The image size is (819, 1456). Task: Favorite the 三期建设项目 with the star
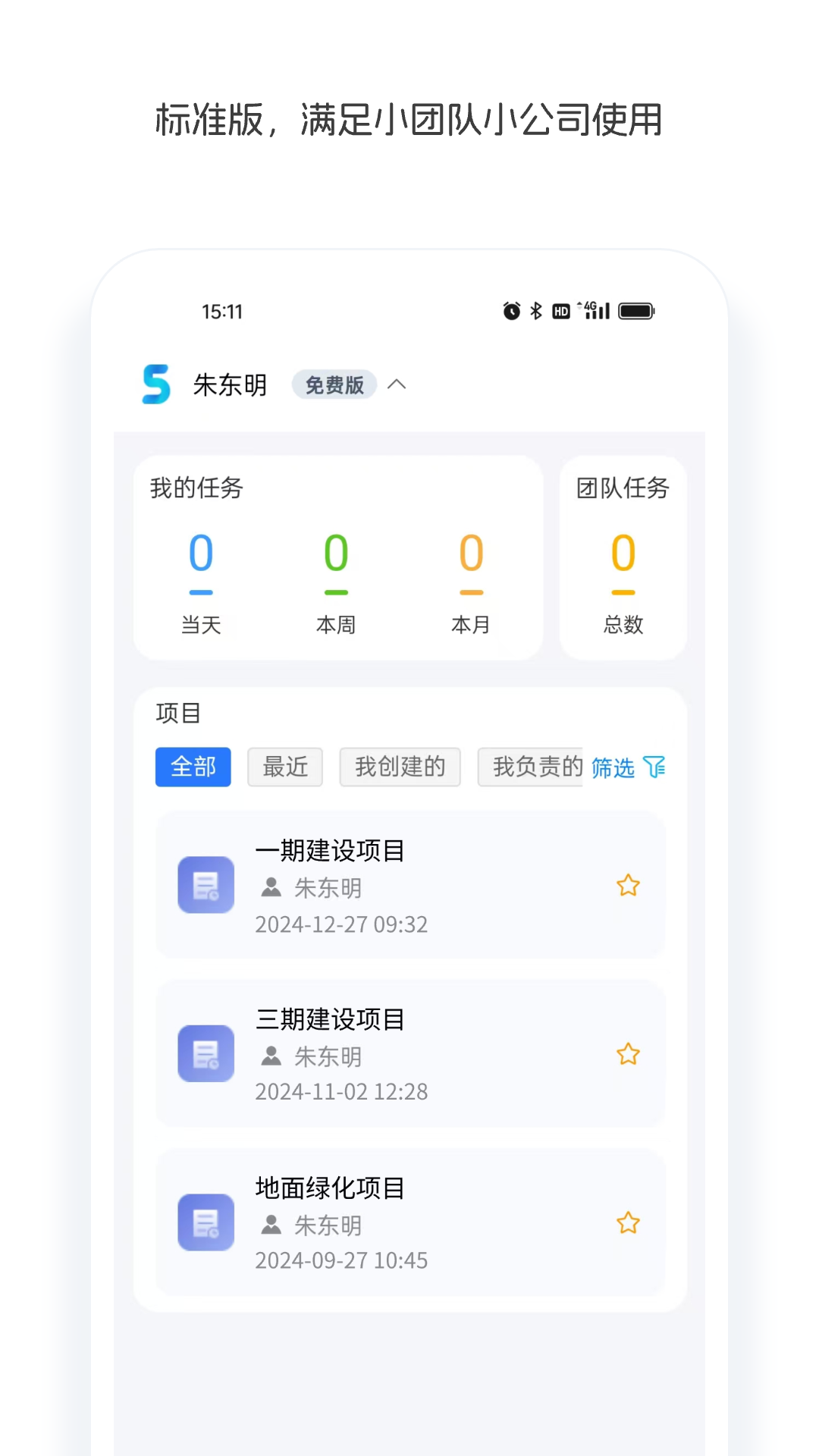pos(628,1054)
